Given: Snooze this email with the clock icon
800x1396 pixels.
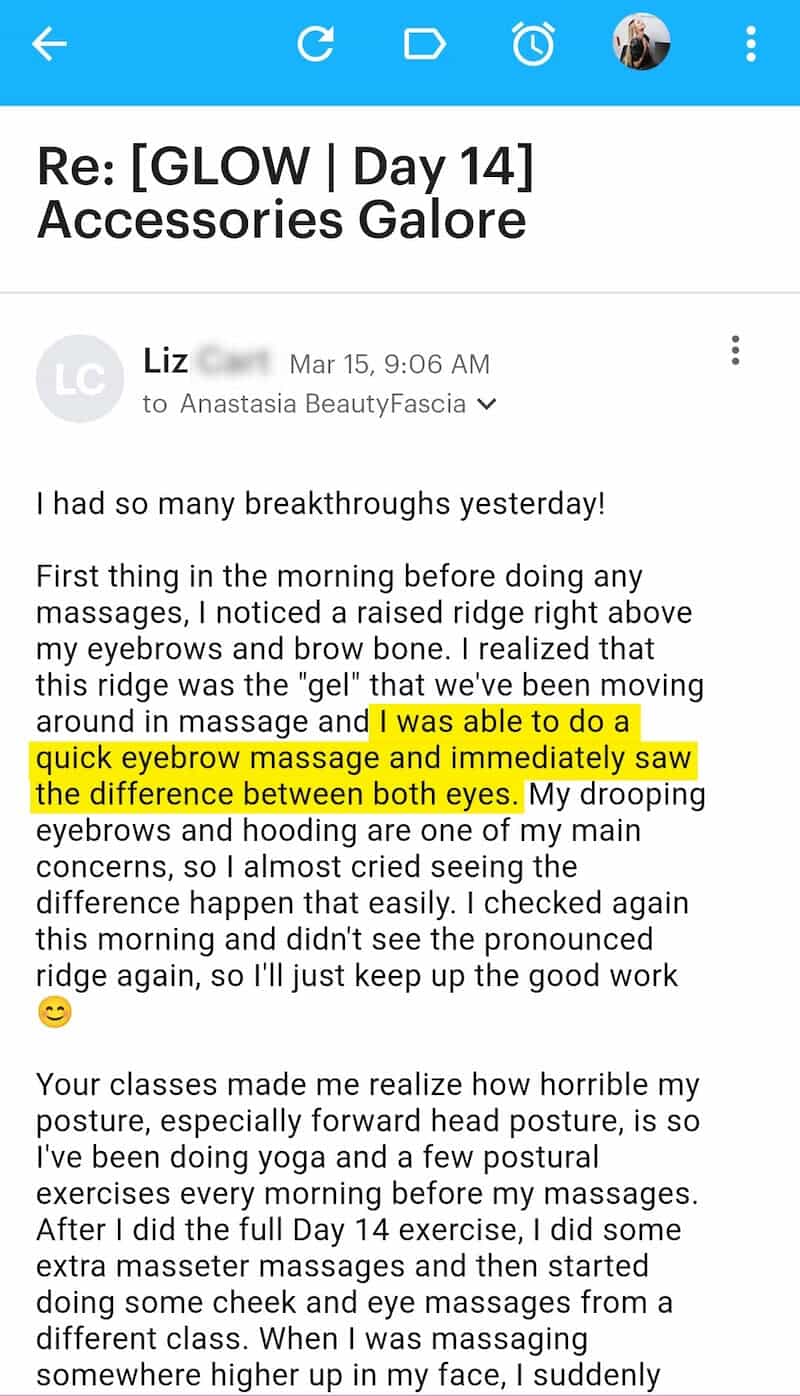Looking at the screenshot, I should pyautogui.click(x=533, y=44).
